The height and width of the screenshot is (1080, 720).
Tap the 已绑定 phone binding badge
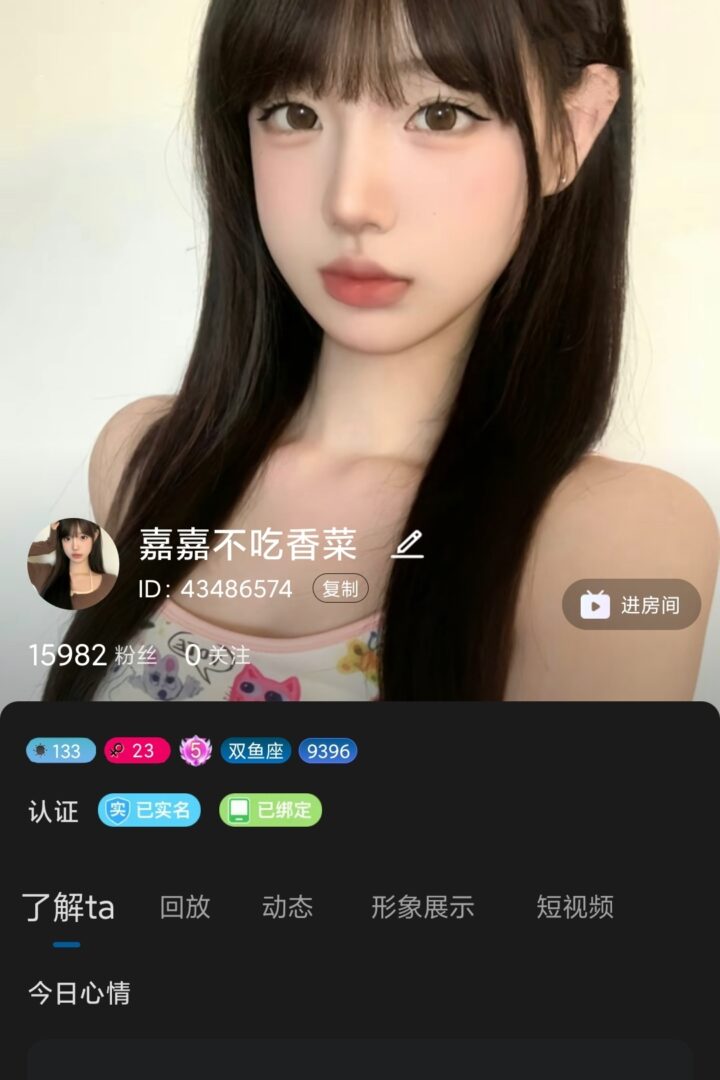tap(271, 810)
